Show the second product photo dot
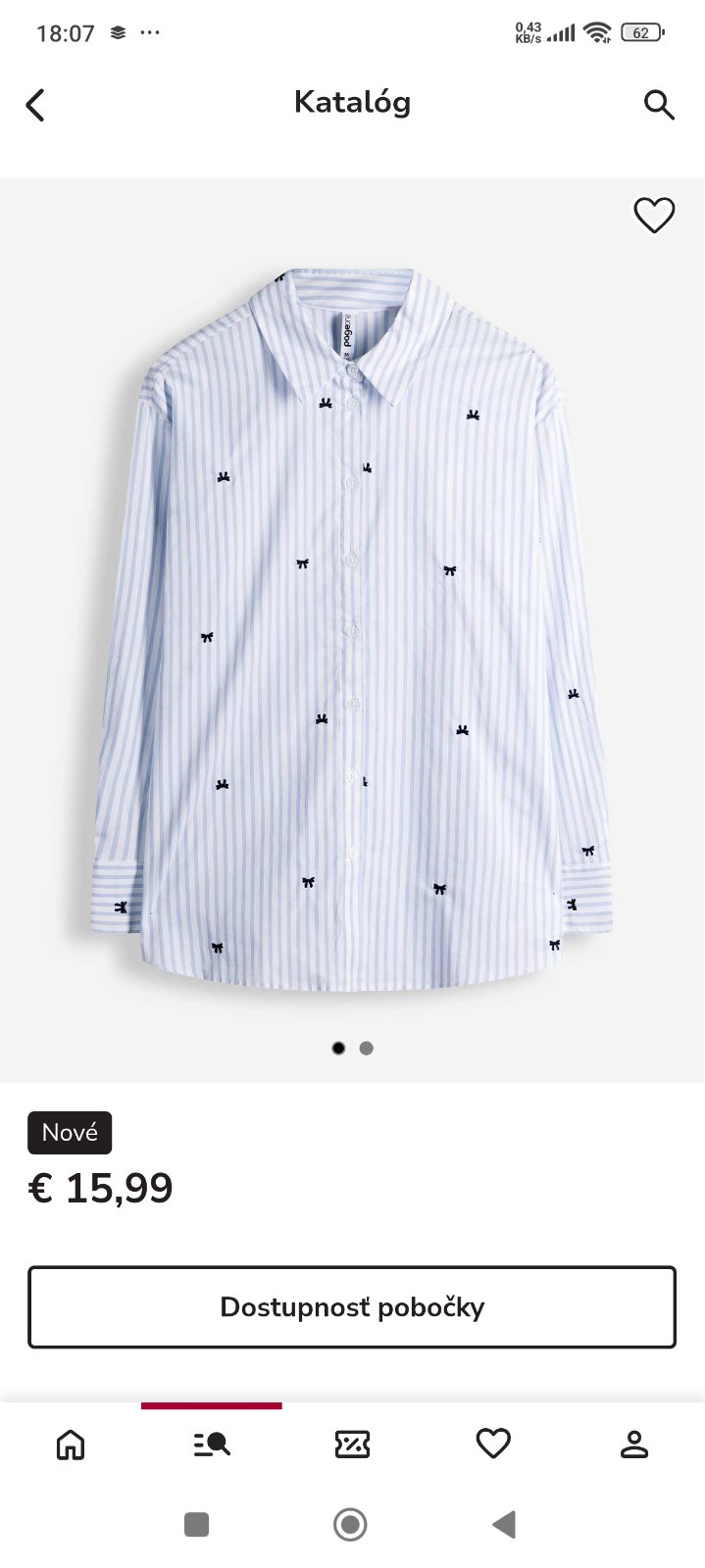The width and height of the screenshot is (705, 1568). pyautogui.click(x=367, y=1048)
